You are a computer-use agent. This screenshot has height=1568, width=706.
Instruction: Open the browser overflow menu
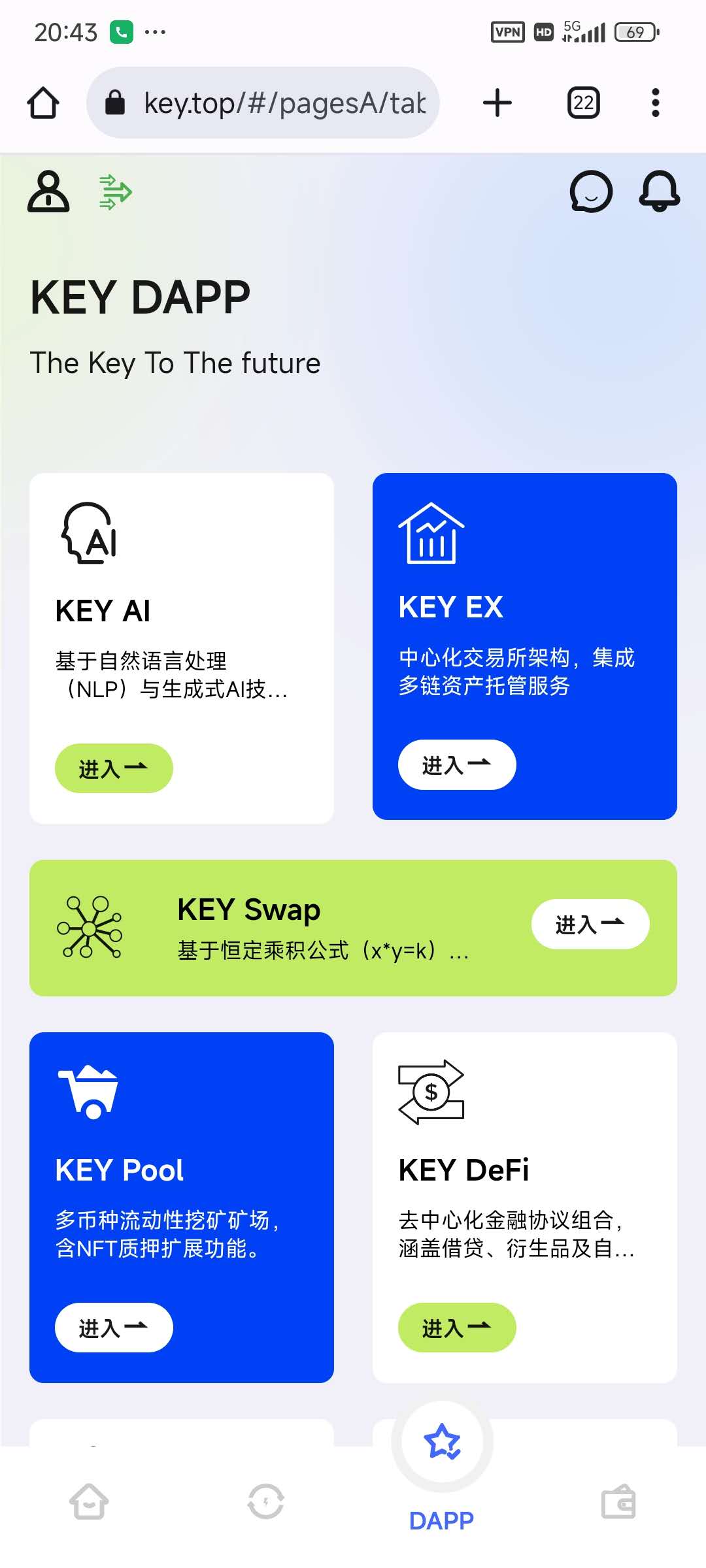(x=655, y=103)
